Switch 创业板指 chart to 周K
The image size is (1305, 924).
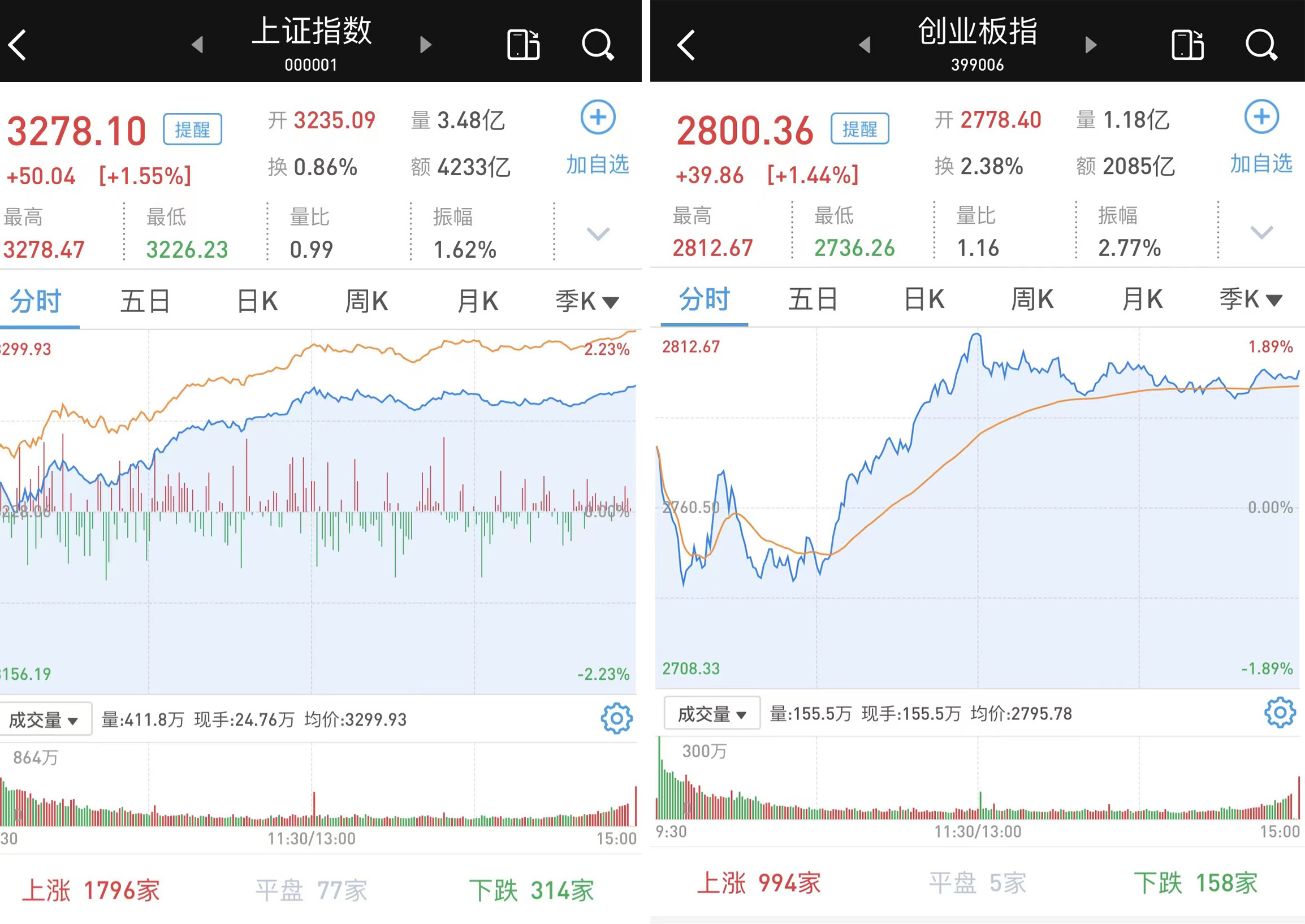(x=1032, y=299)
